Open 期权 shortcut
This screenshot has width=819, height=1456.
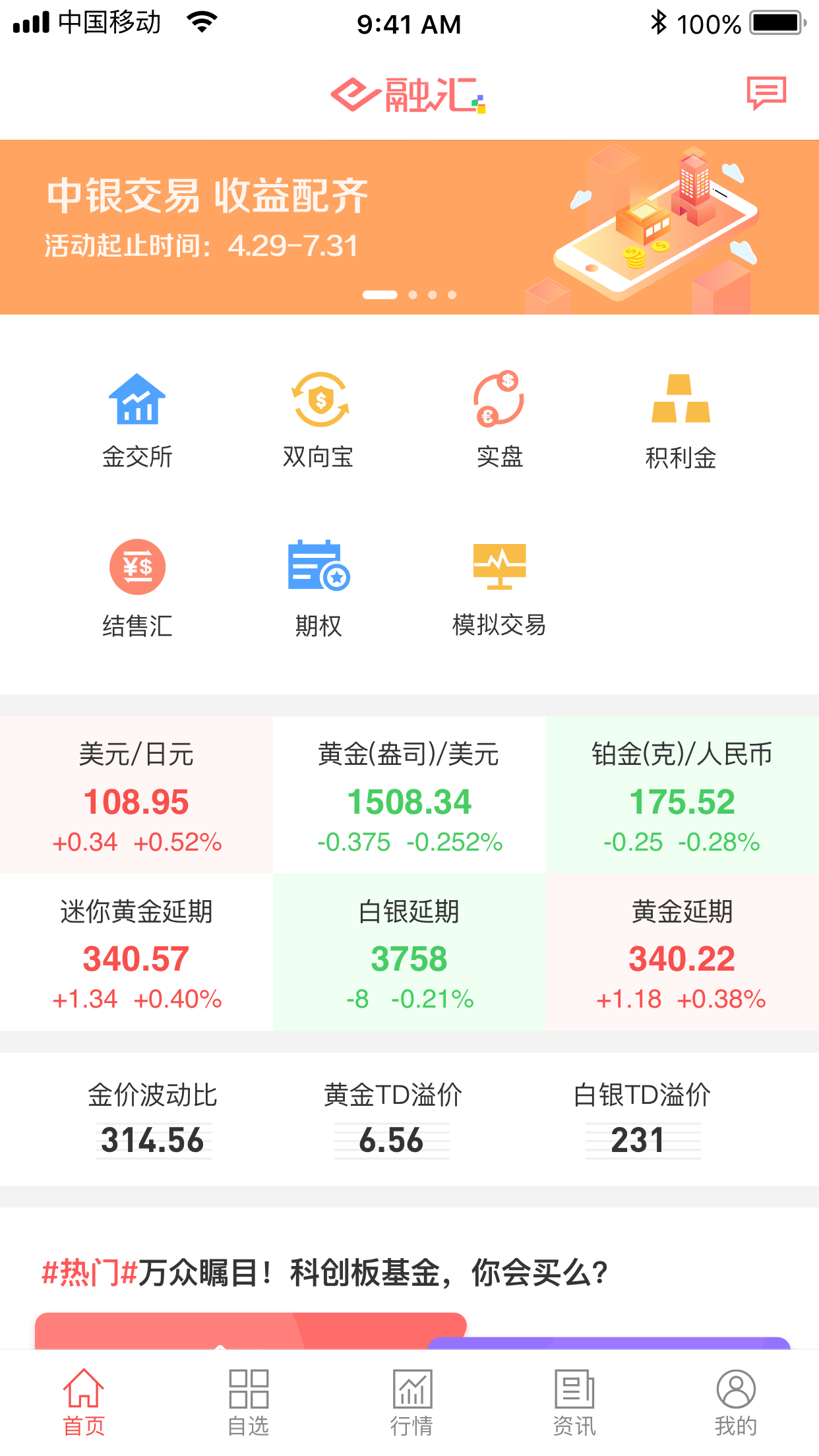(319, 588)
